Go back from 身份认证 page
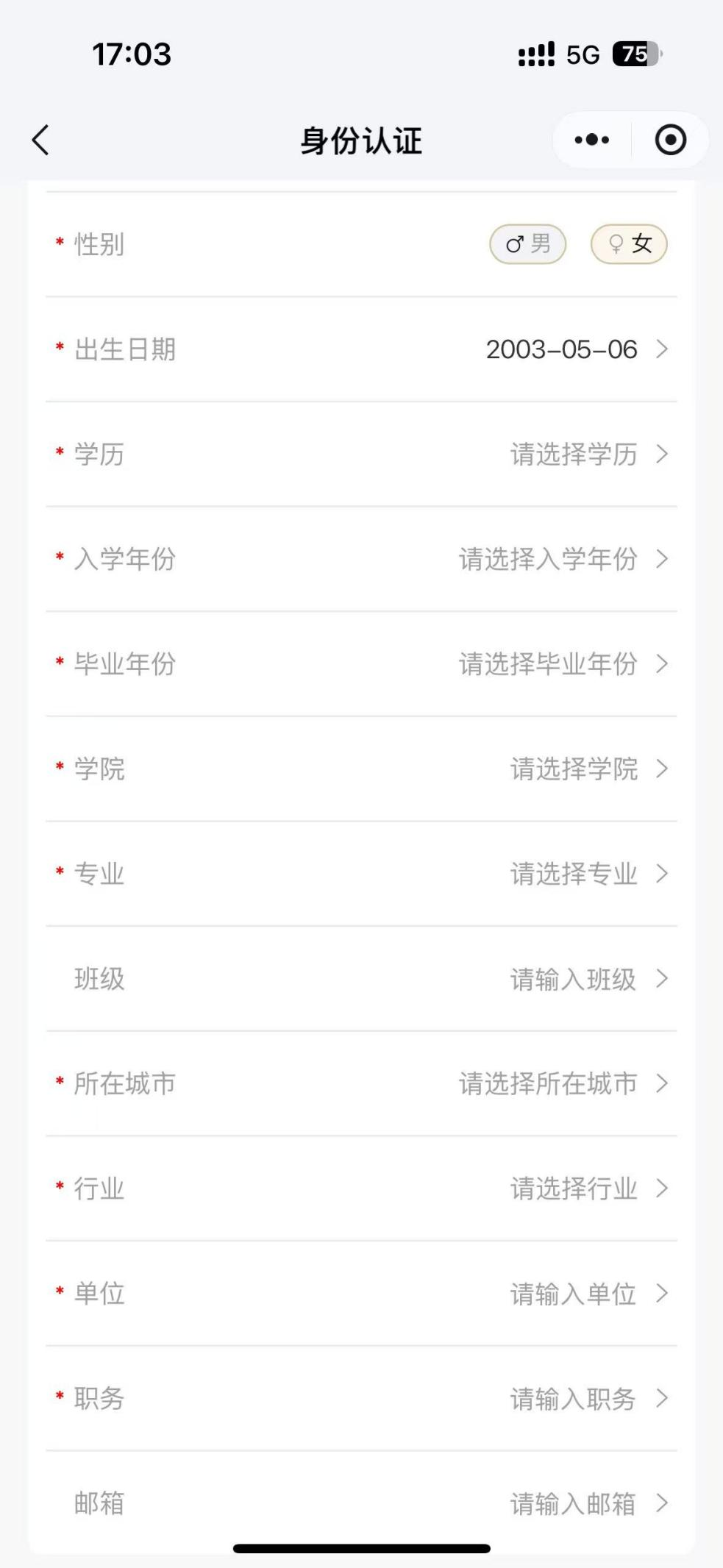Image resolution: width=723 pixels, height=1568 pixels. 41,140
